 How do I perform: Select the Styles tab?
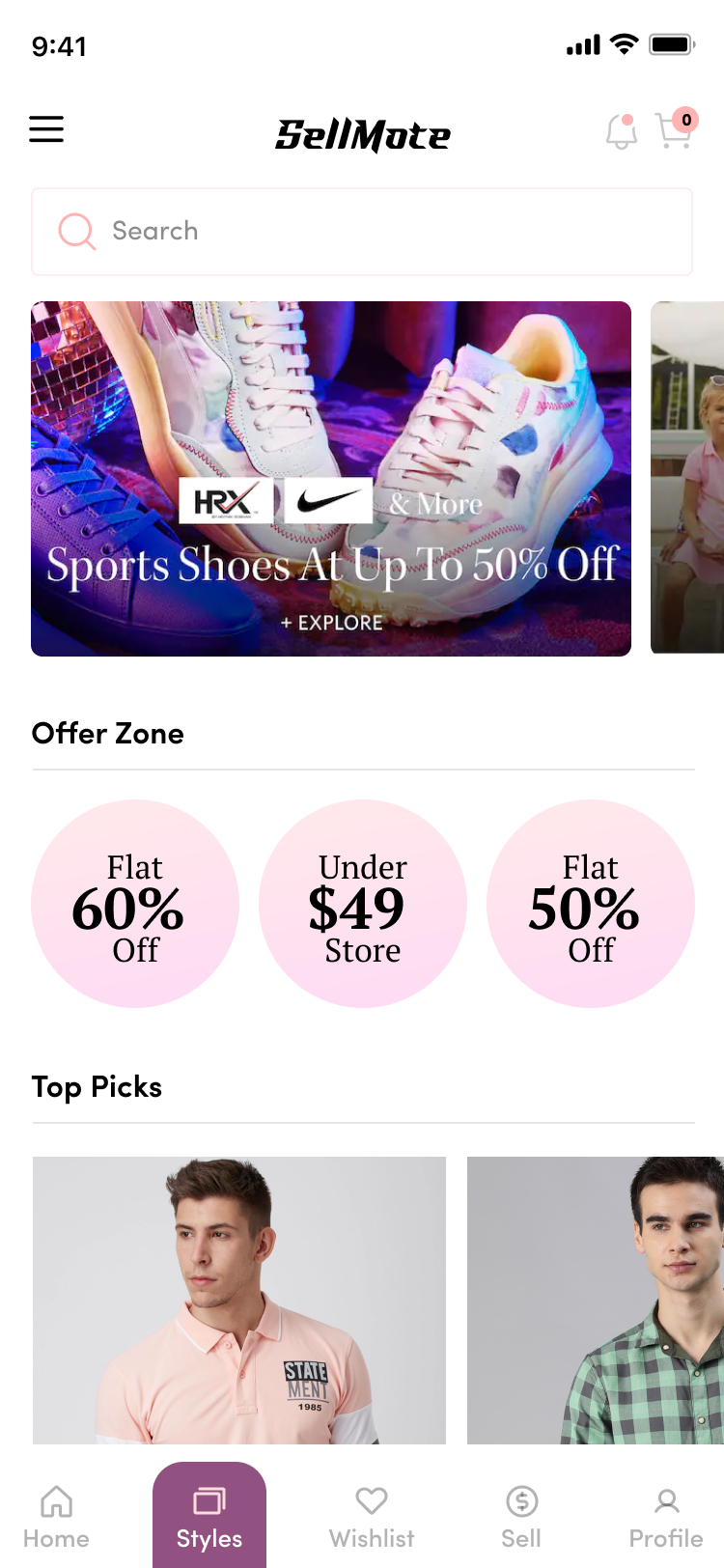(209, 1518)
